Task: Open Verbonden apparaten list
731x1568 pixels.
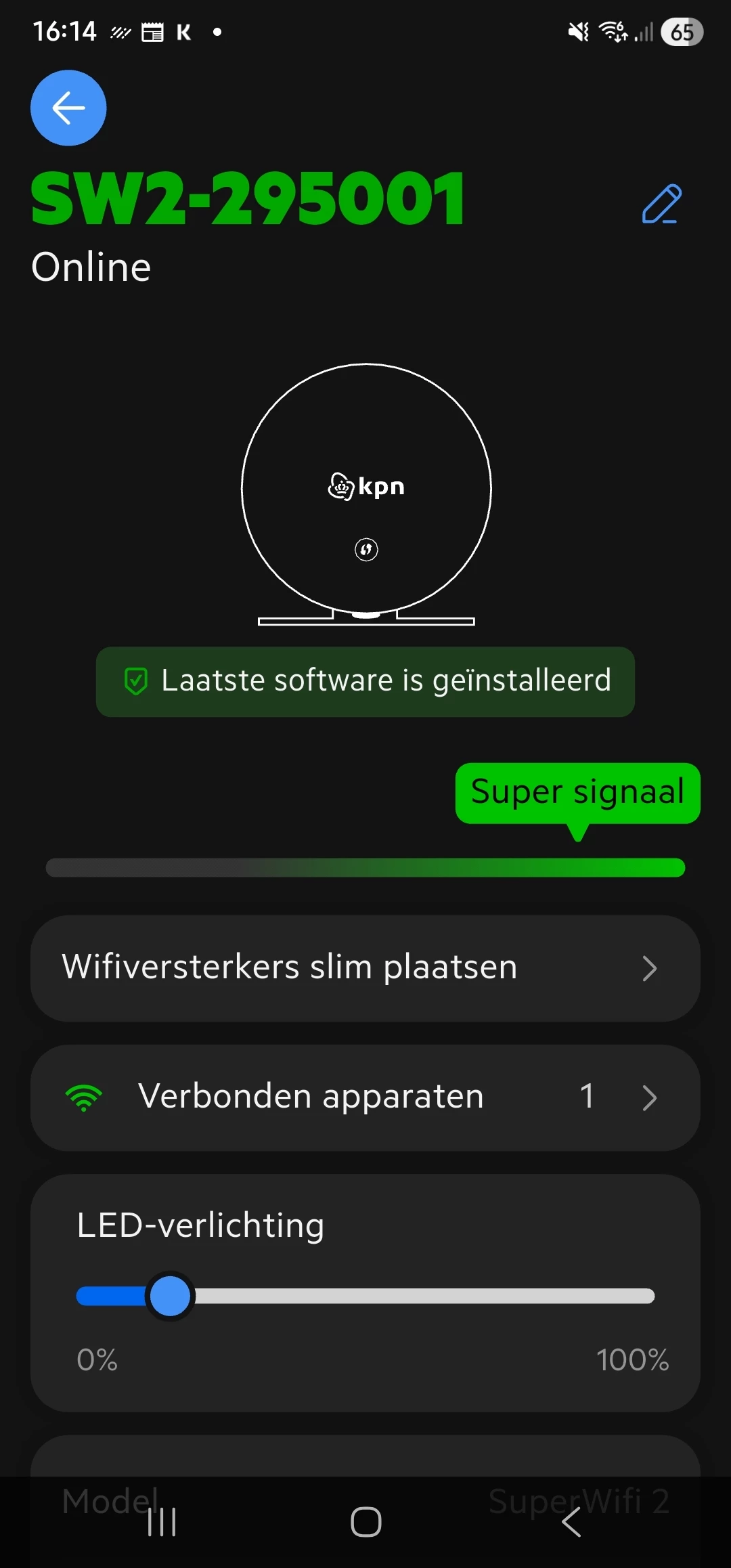Action: (x=365, y=1097)
